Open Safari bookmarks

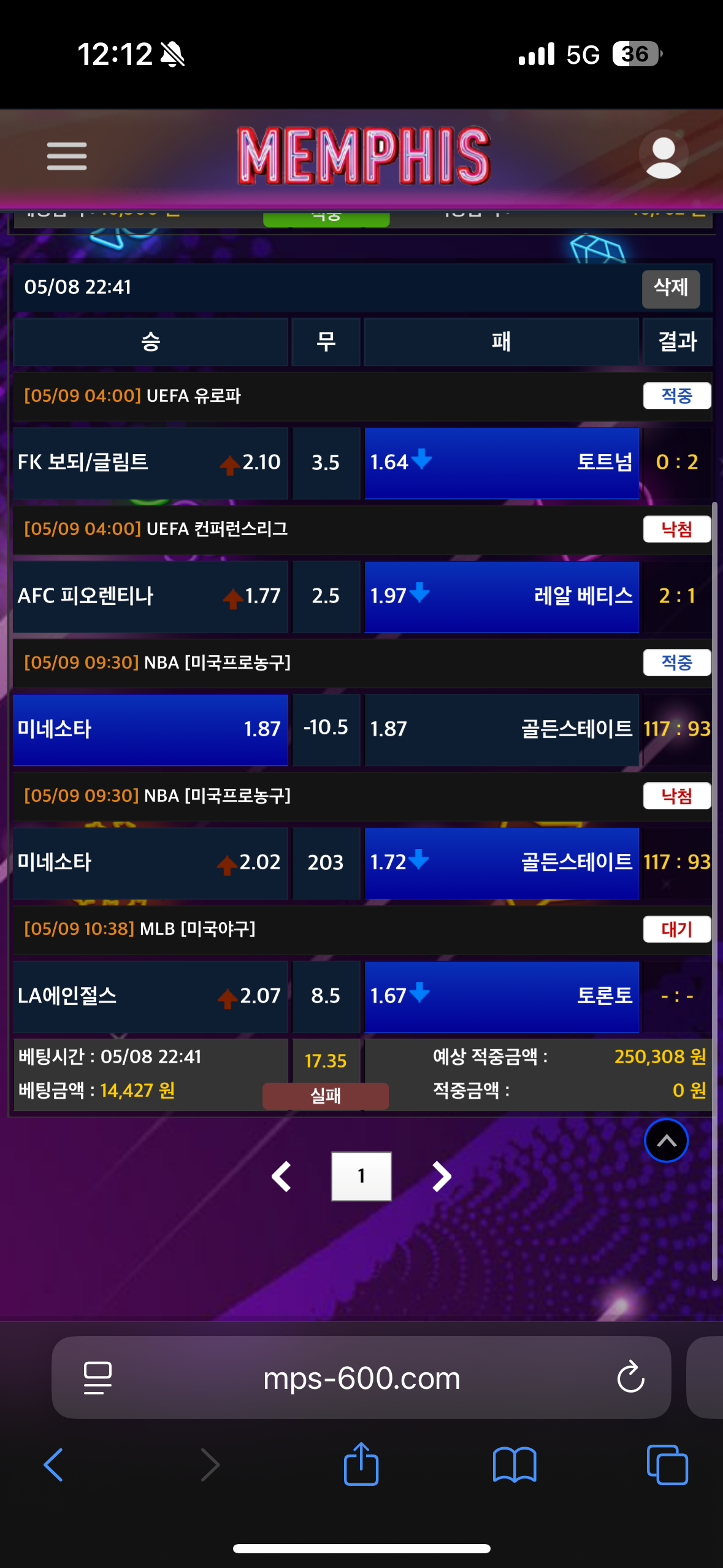coord(514,1465)
